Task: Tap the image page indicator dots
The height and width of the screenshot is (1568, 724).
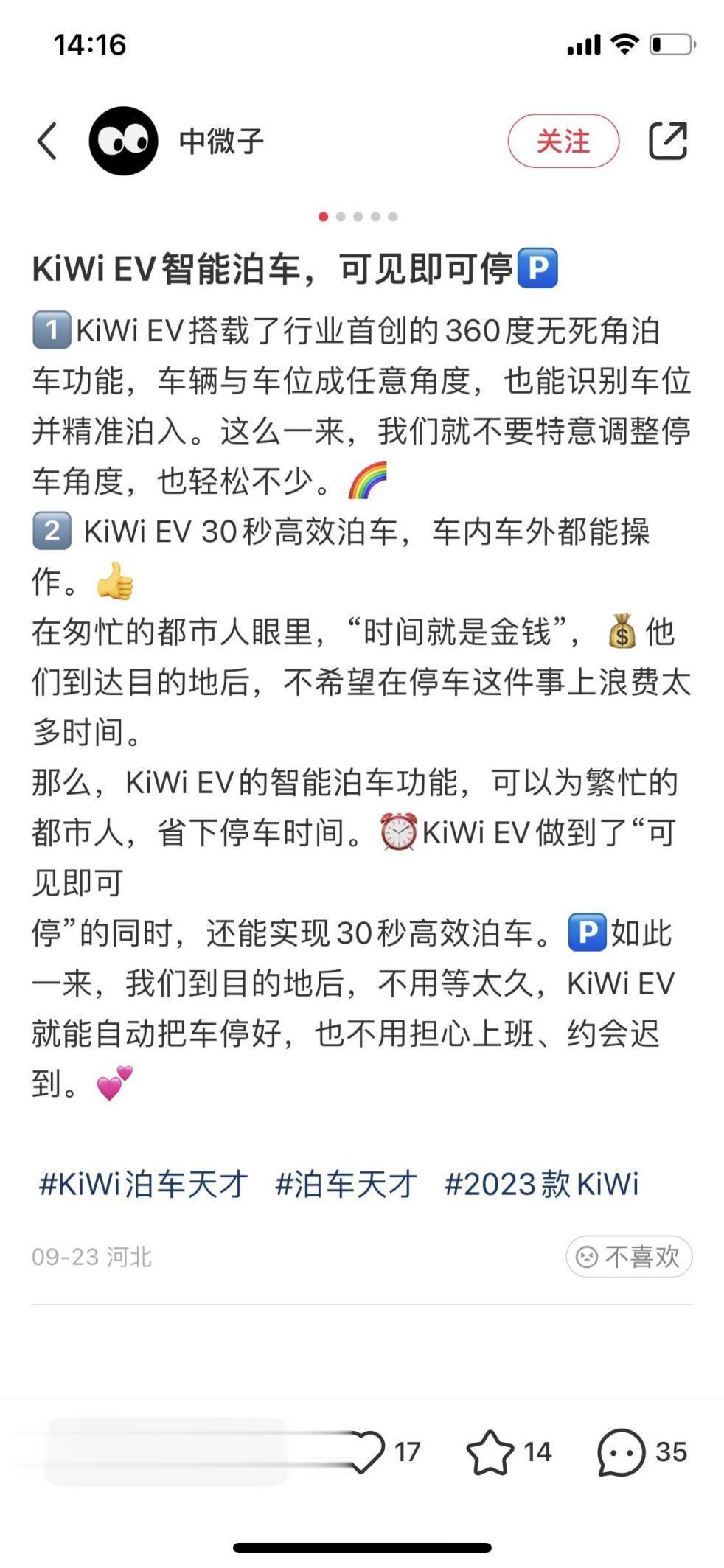Action: point(358,217)
